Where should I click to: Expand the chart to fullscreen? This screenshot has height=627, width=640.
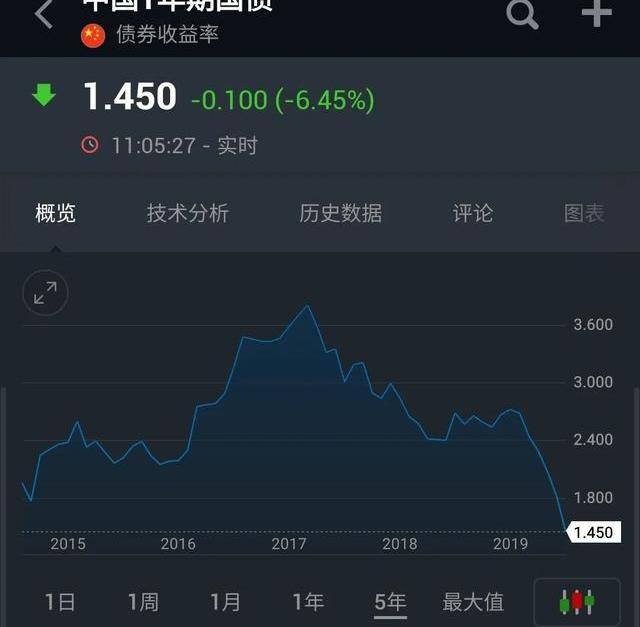point(45,293)
